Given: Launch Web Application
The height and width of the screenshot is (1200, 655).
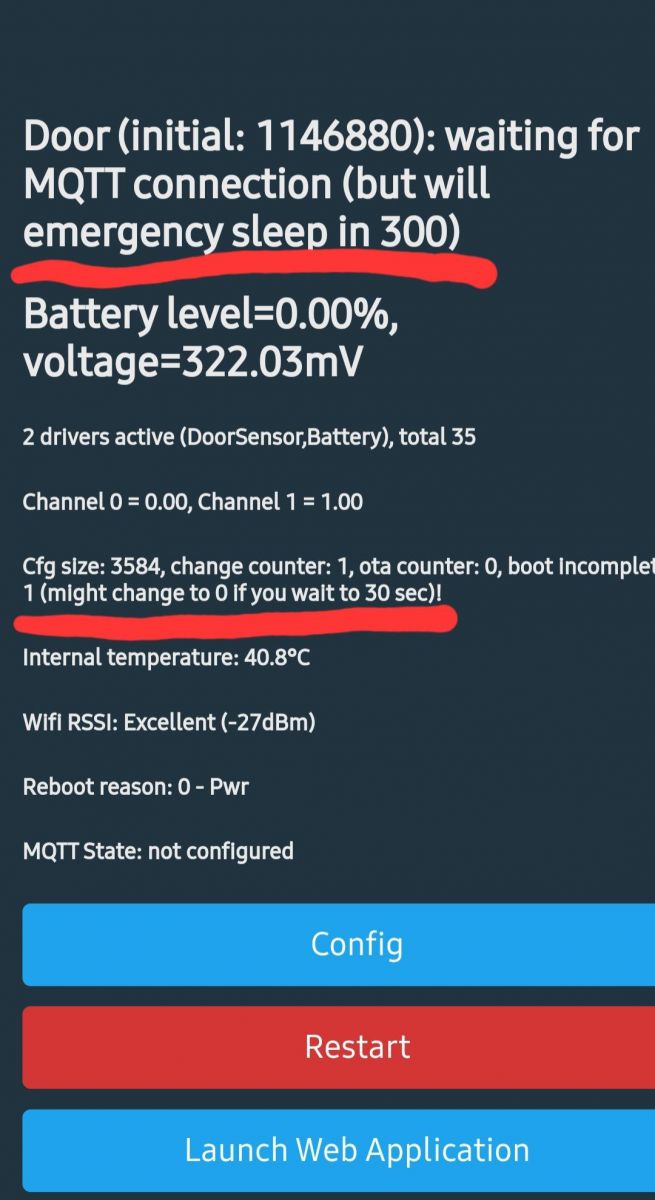Looking at the screenshot, I should point(357,1150).
